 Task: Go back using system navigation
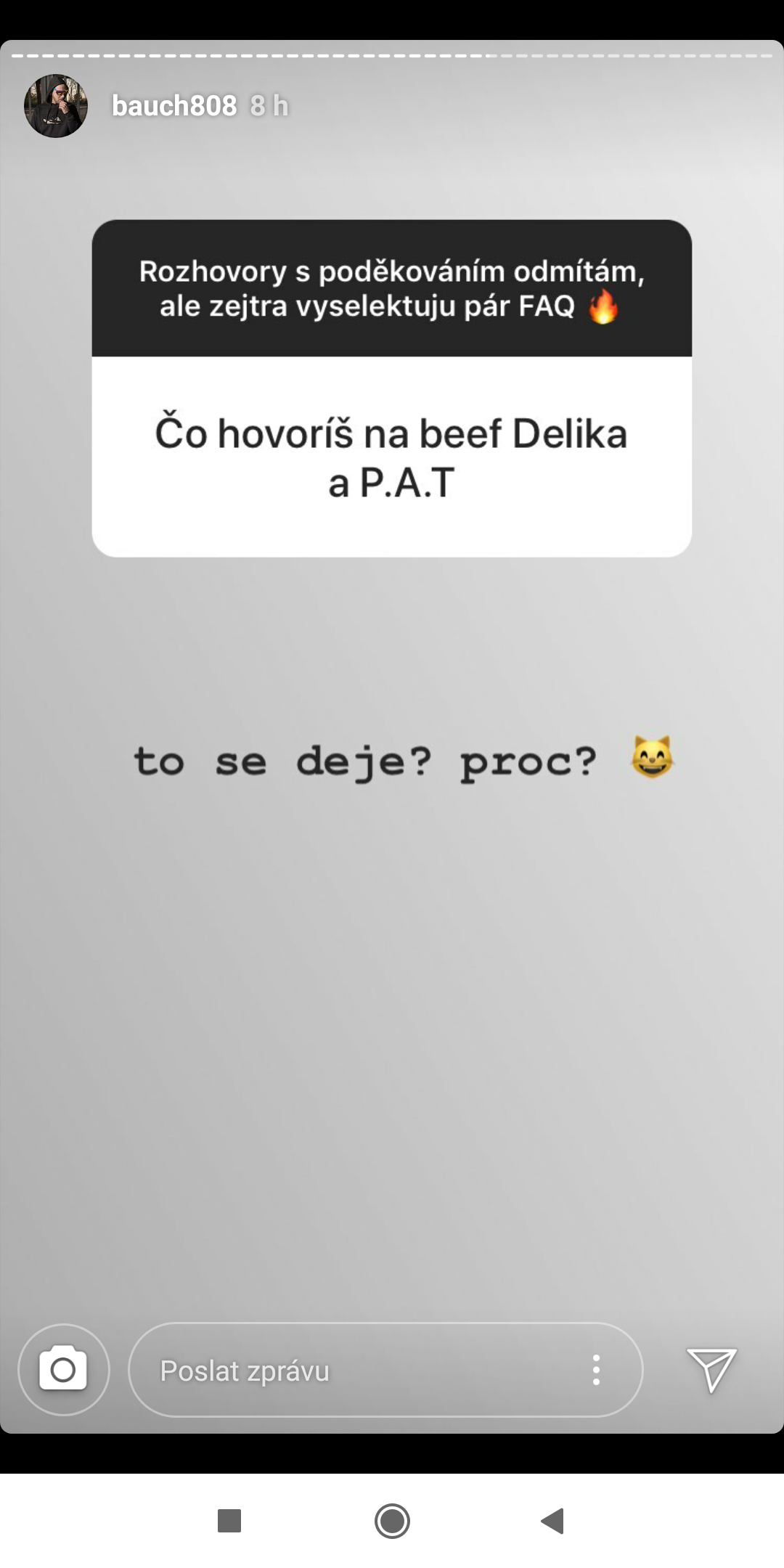click(x=553, y=1521)
